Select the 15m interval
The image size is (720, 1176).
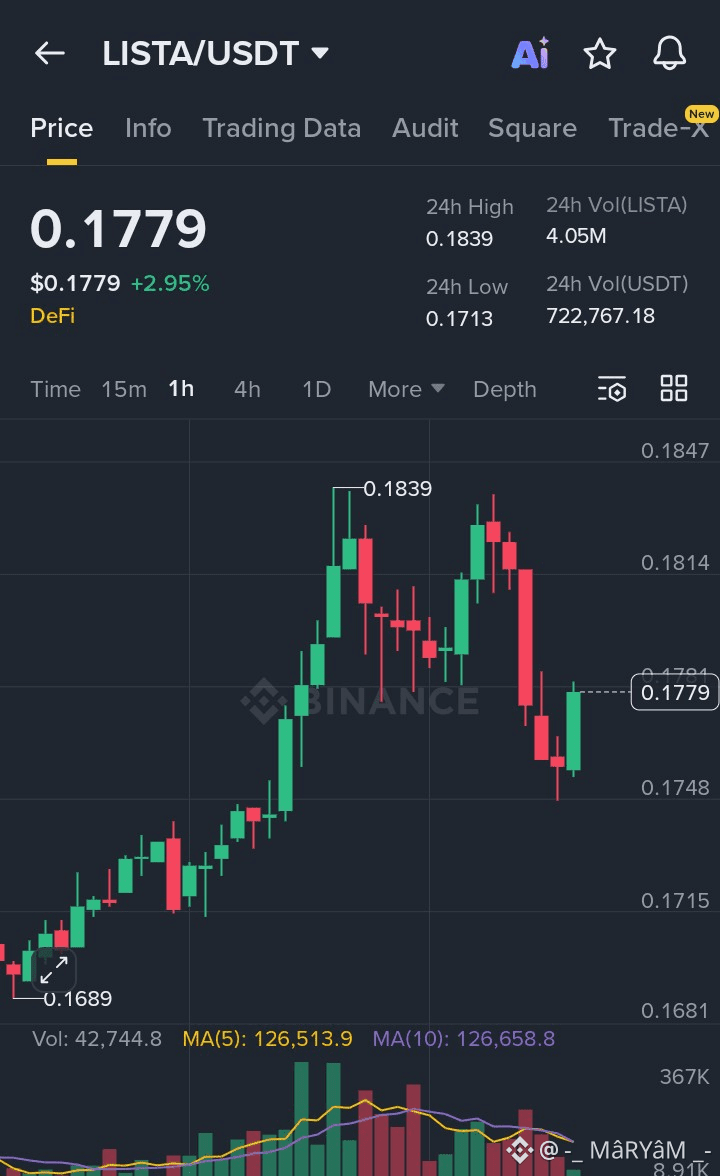[x=124, y=389]
